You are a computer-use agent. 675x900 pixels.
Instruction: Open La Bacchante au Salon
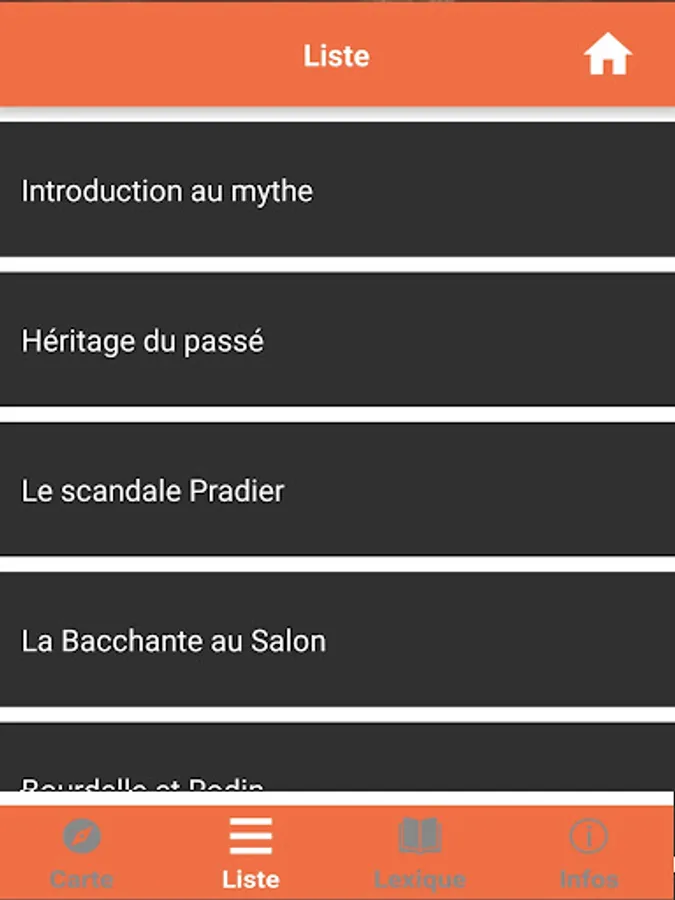click(337, 640)
